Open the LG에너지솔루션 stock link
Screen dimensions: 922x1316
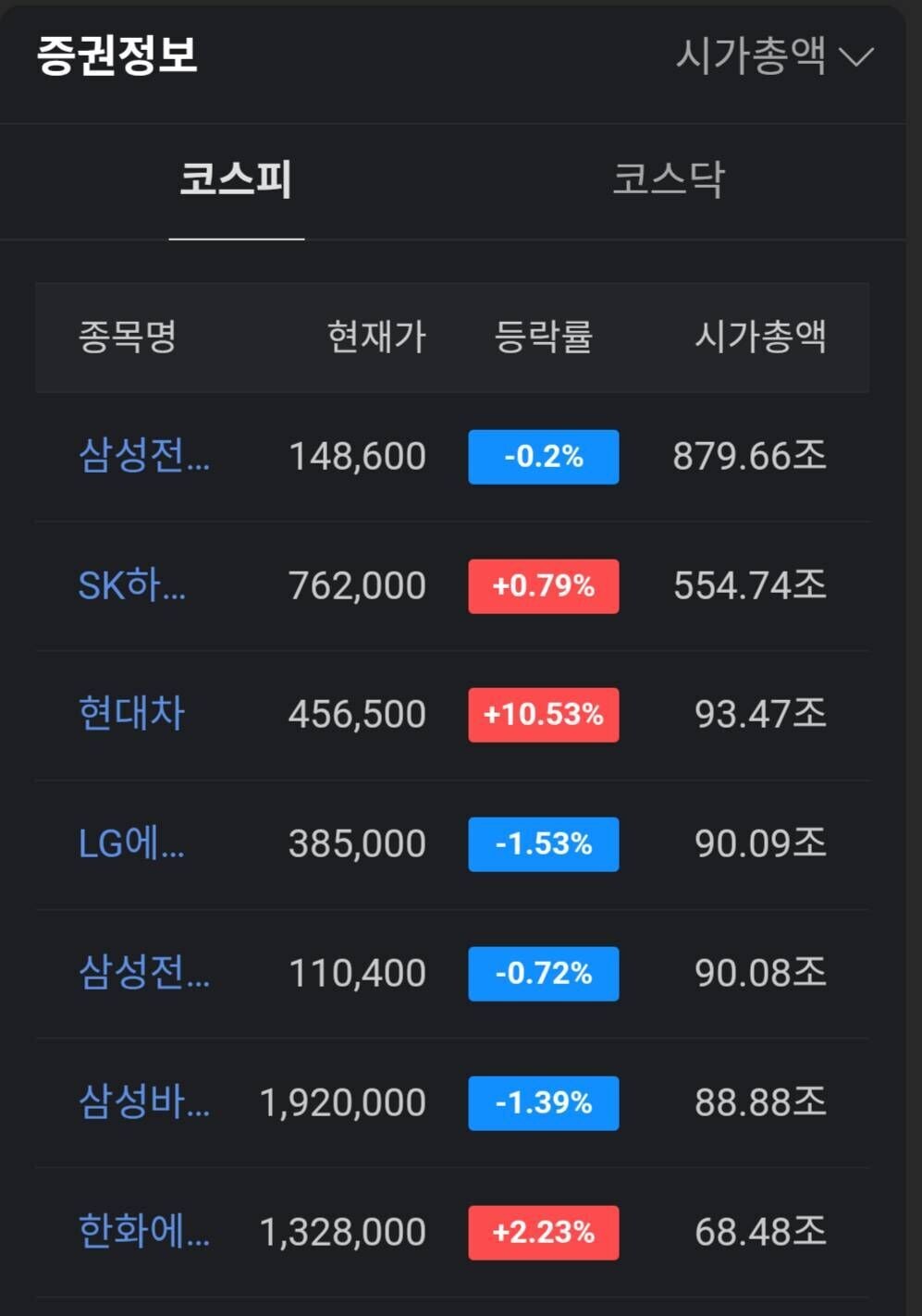pyautogui.click(x=131, y=843)
